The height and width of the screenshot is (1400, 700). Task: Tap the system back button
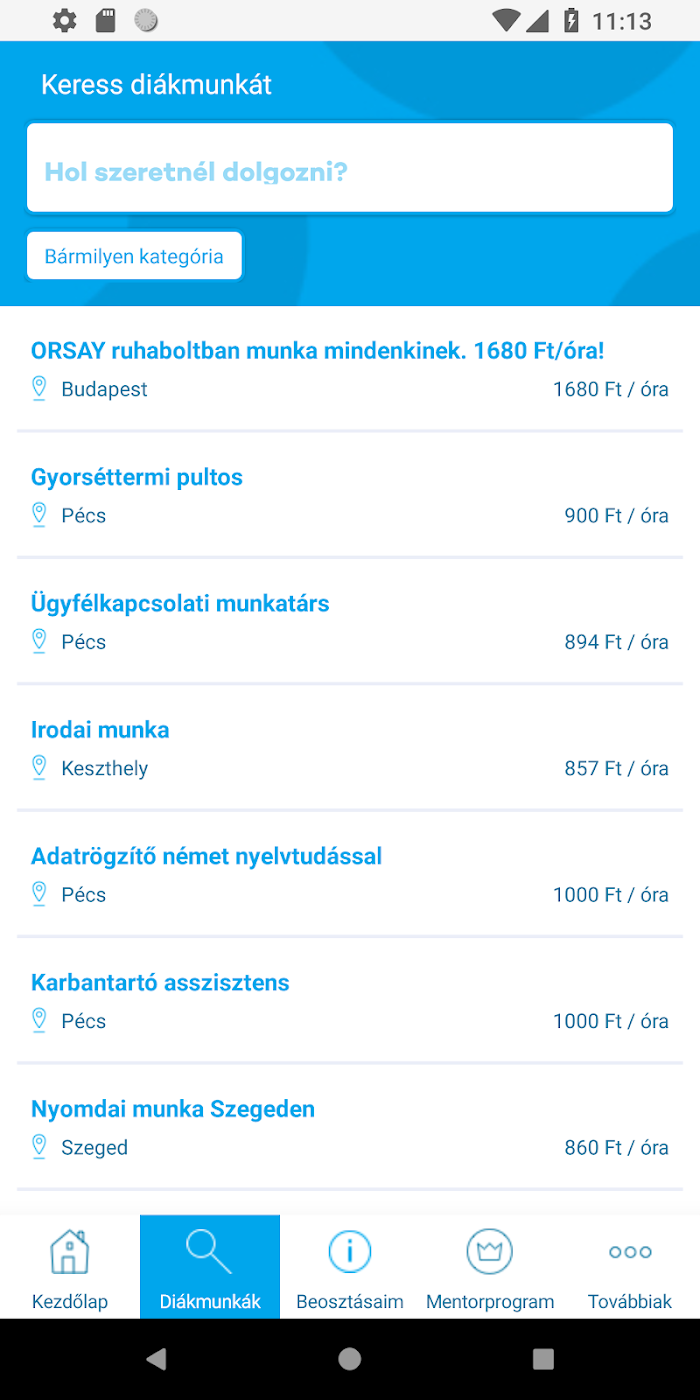[156, 1358]
